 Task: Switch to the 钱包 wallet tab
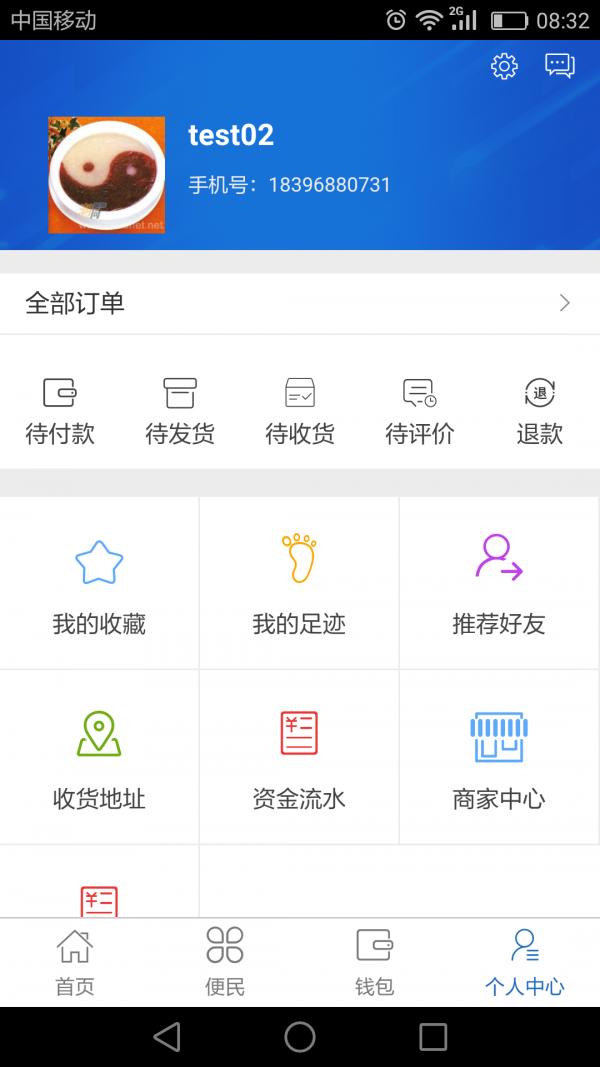pyautogui.click(x=375, y=962)
